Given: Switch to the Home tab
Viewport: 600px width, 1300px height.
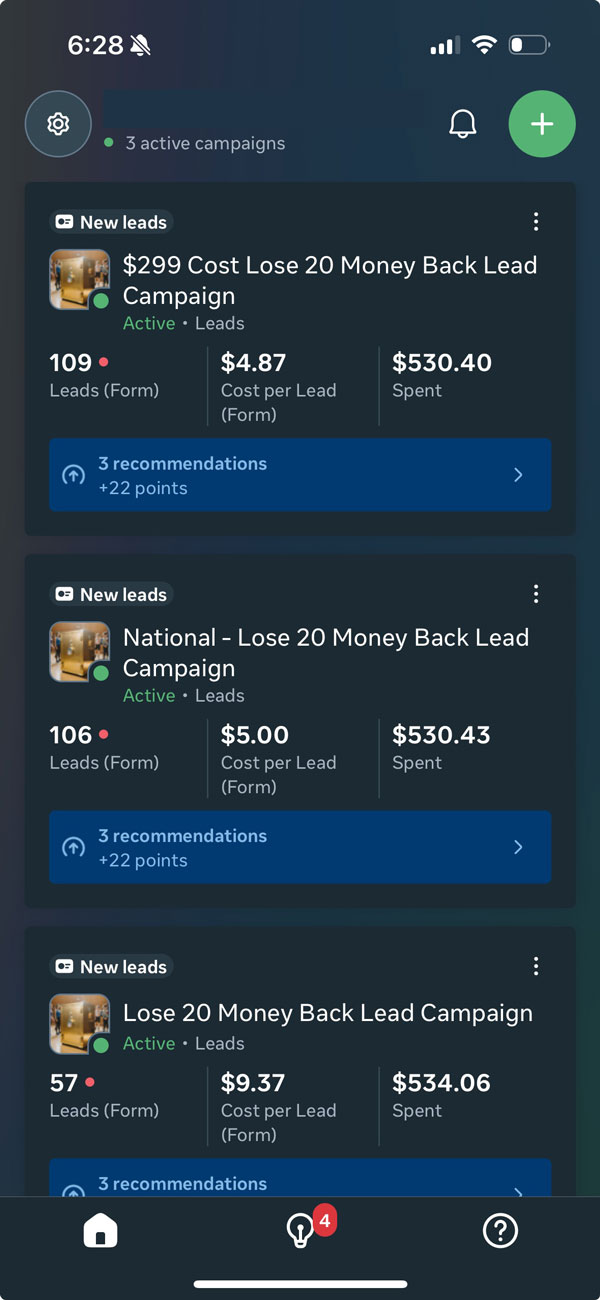Looking at the screenshot, I should 100,1232.
